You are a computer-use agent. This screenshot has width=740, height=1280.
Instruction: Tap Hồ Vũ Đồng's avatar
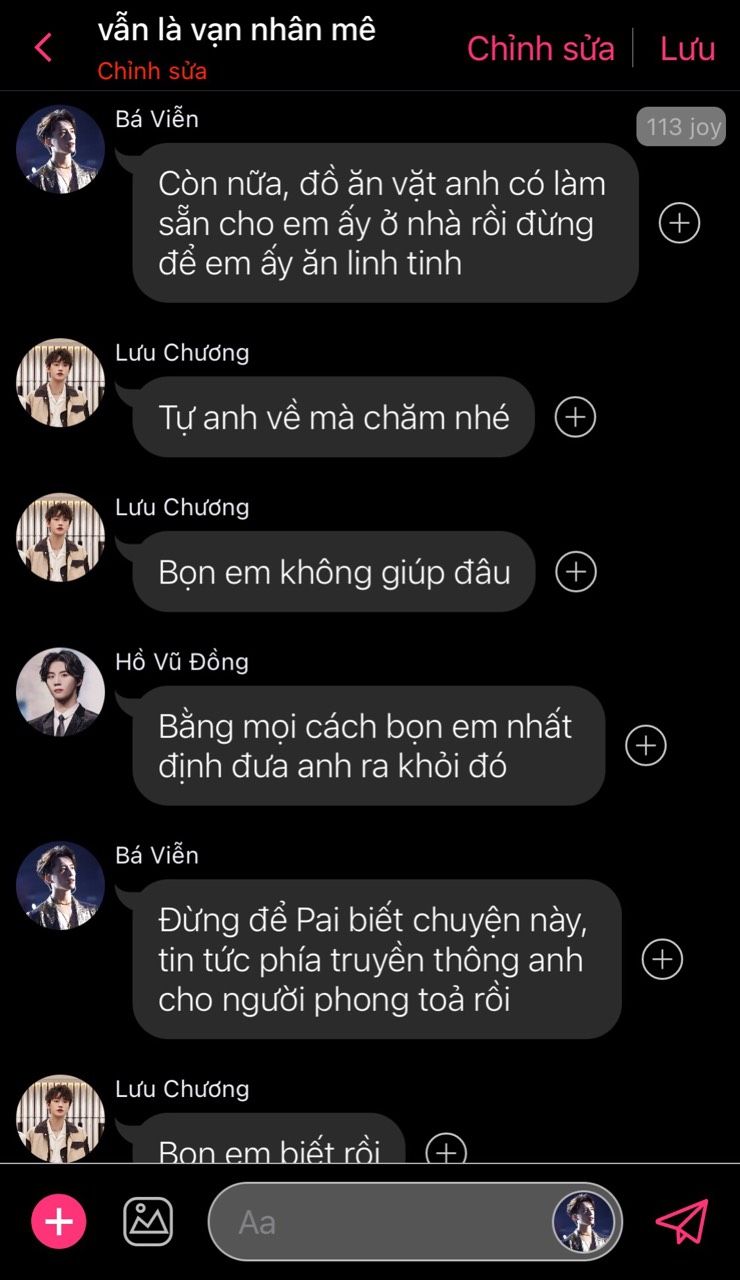(60, 692)
